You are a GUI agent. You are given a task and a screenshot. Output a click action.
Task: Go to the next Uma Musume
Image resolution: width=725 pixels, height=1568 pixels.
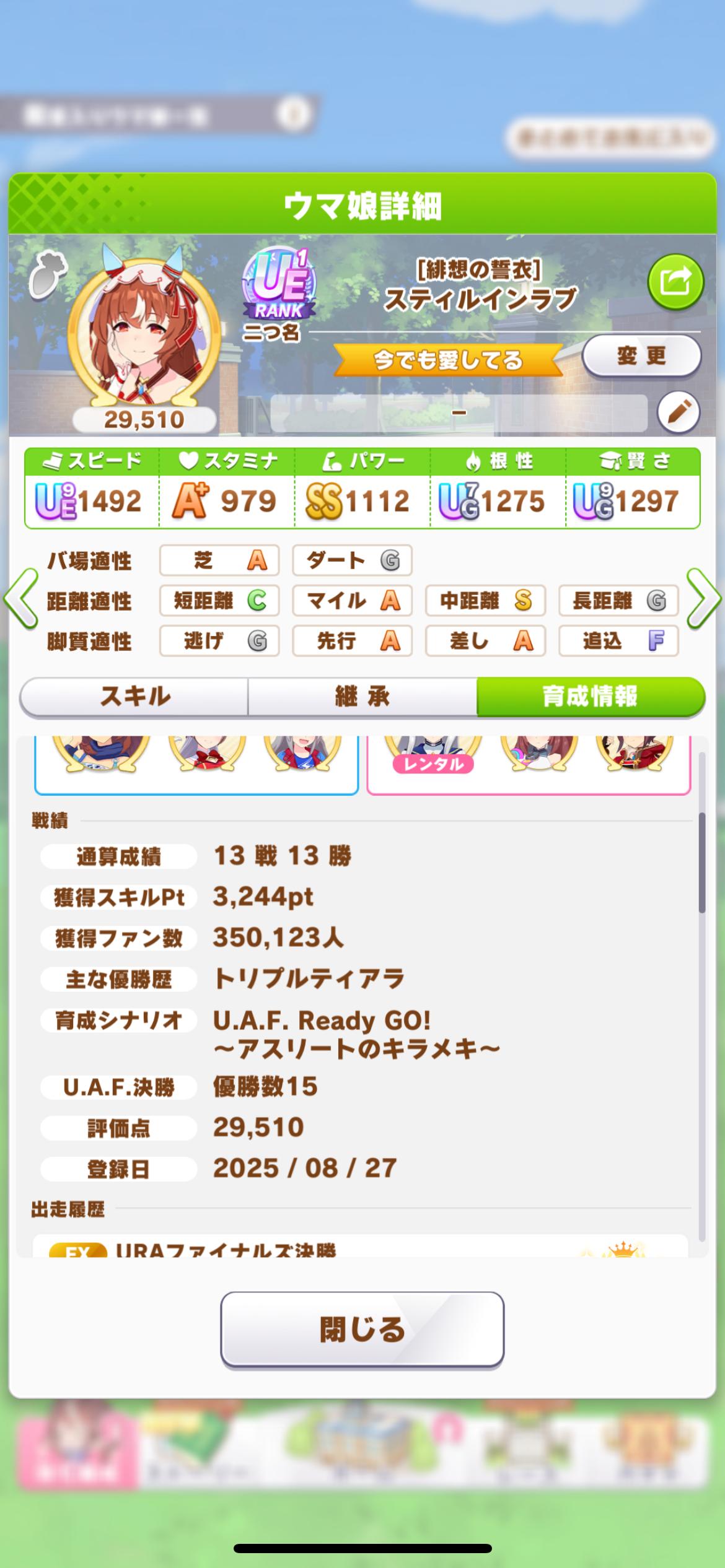pyautogui.click(x=704, y=599)
